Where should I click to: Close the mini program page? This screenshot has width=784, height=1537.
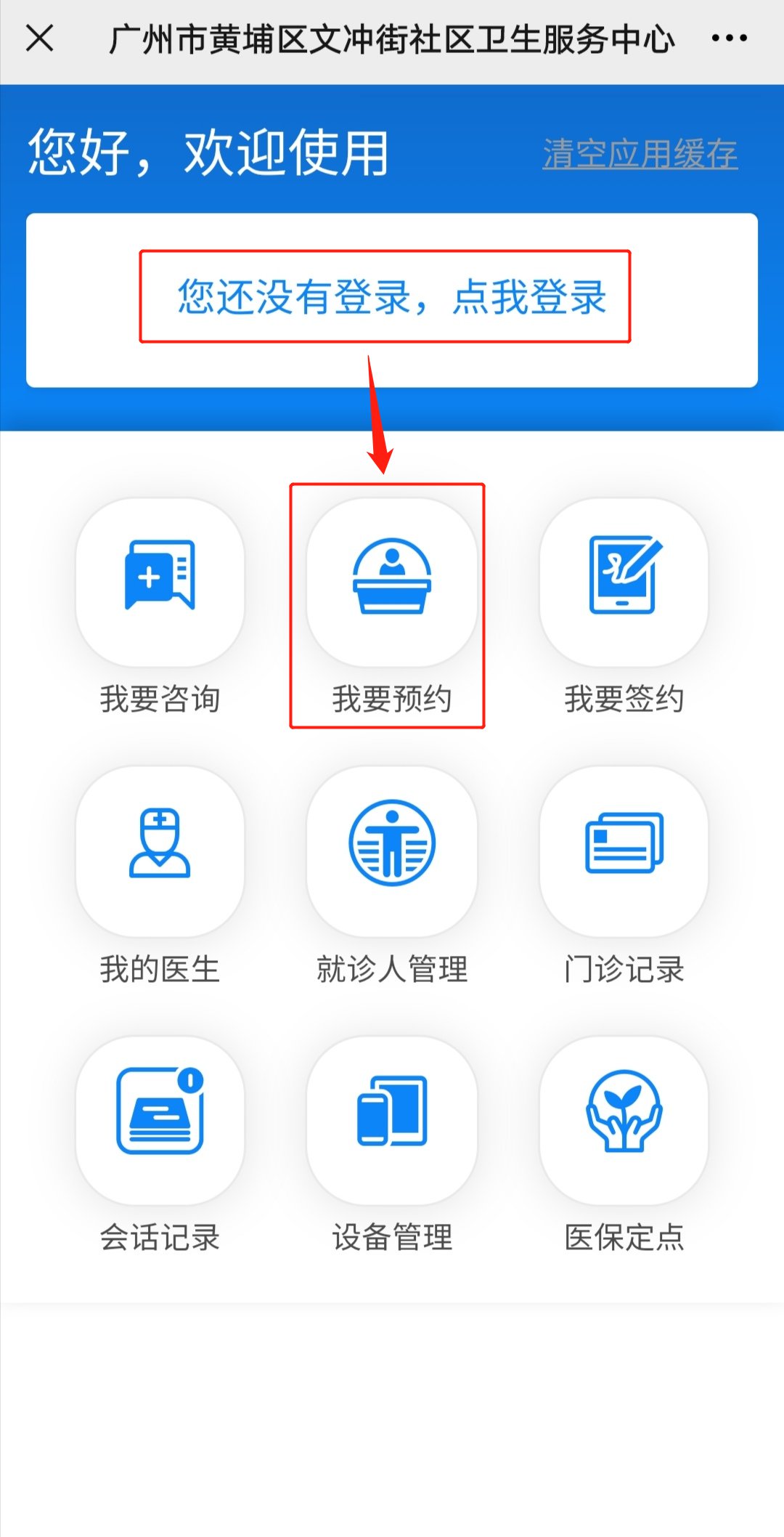[40, 38]
